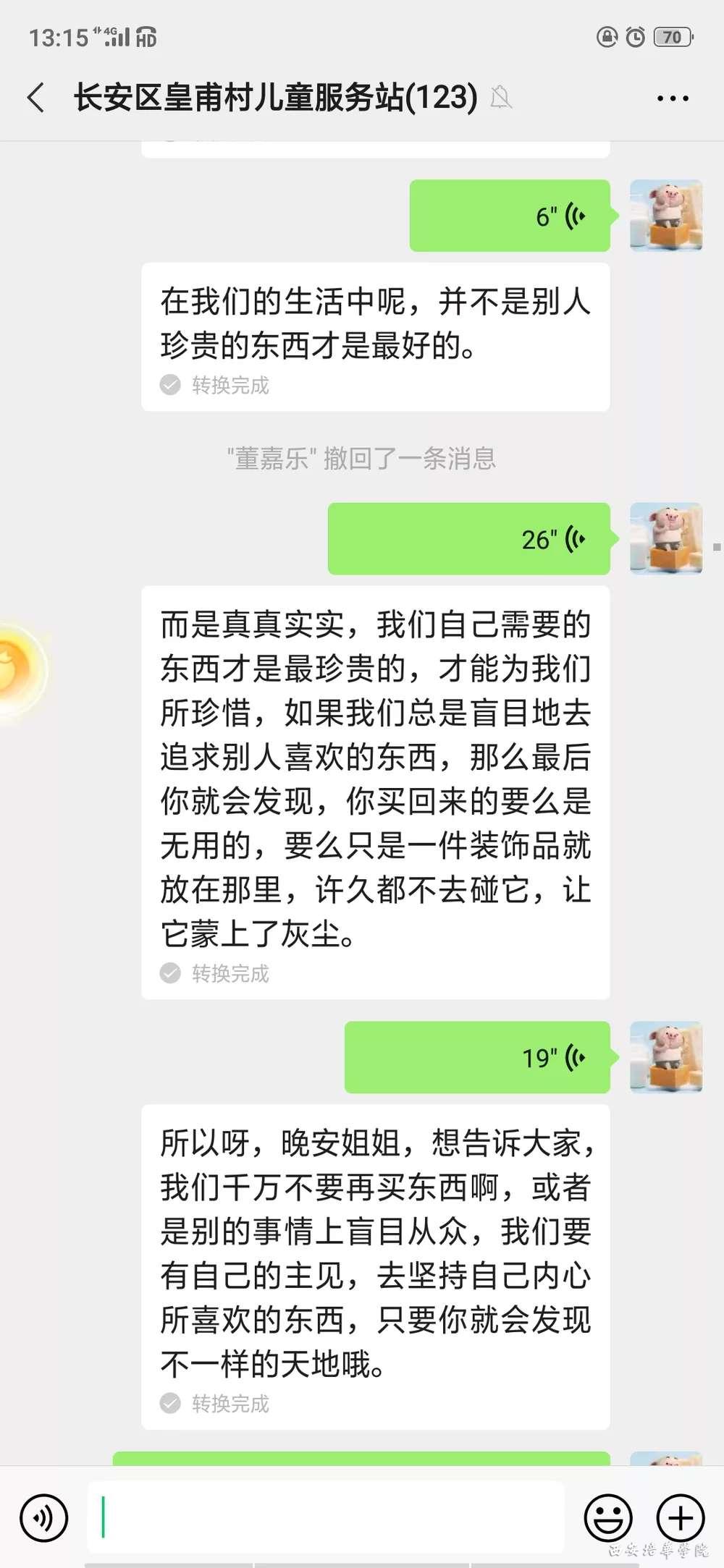
Task: Open the emoji picker
Action: point(607,1518)
